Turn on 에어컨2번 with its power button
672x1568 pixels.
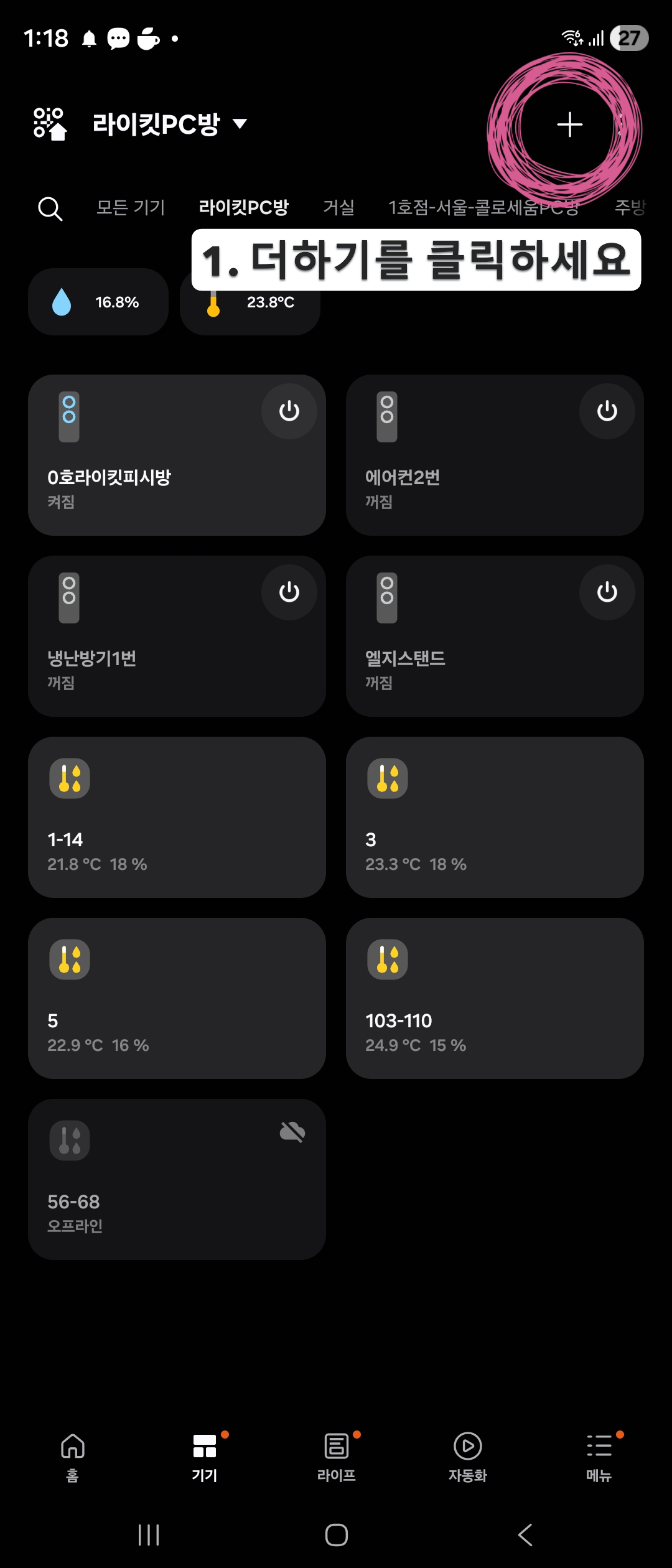point(607,411)
